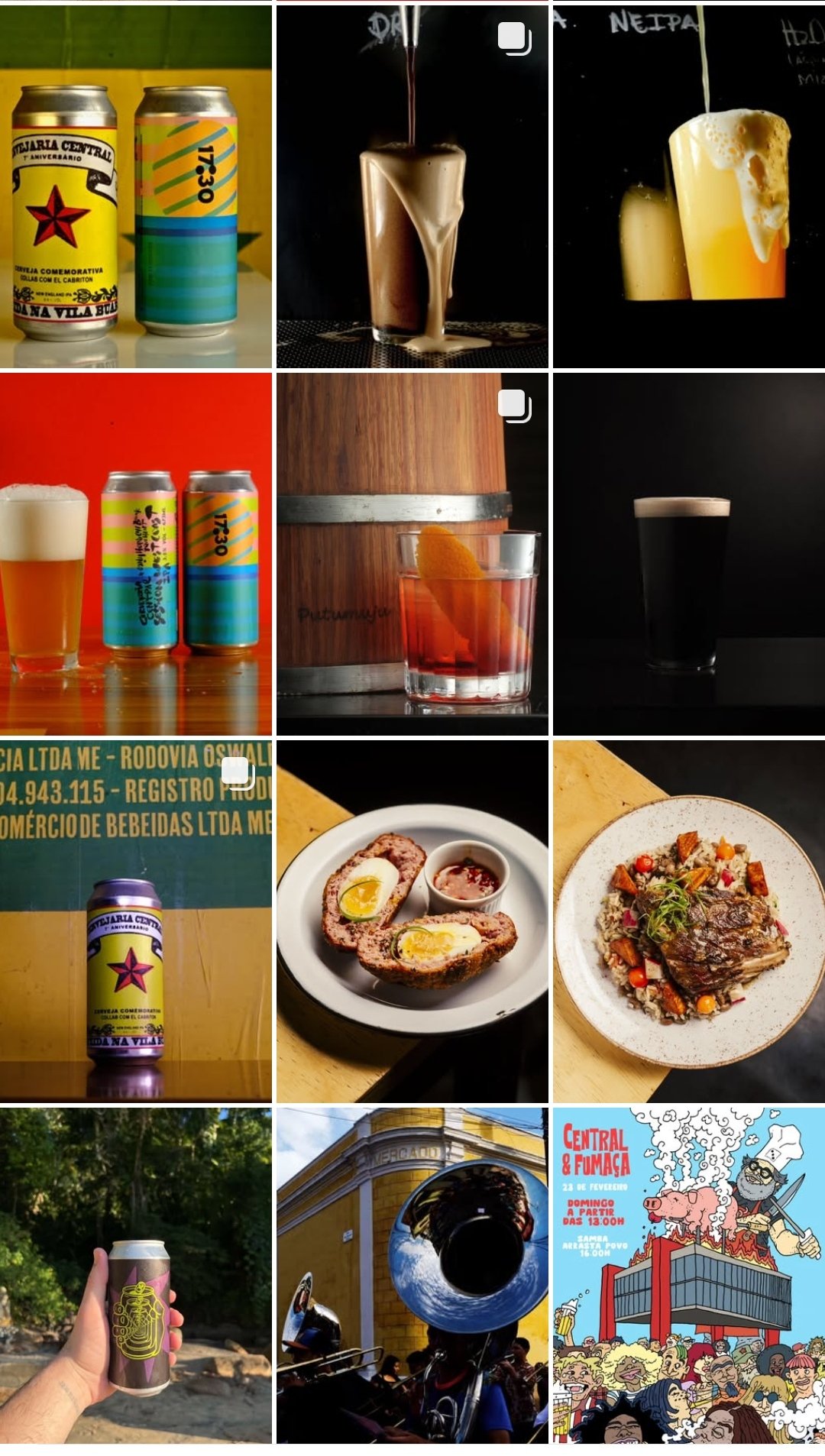Open the scotch egg dish post
This screenshot has width=825, height=1456.
[x=412, y=921]
